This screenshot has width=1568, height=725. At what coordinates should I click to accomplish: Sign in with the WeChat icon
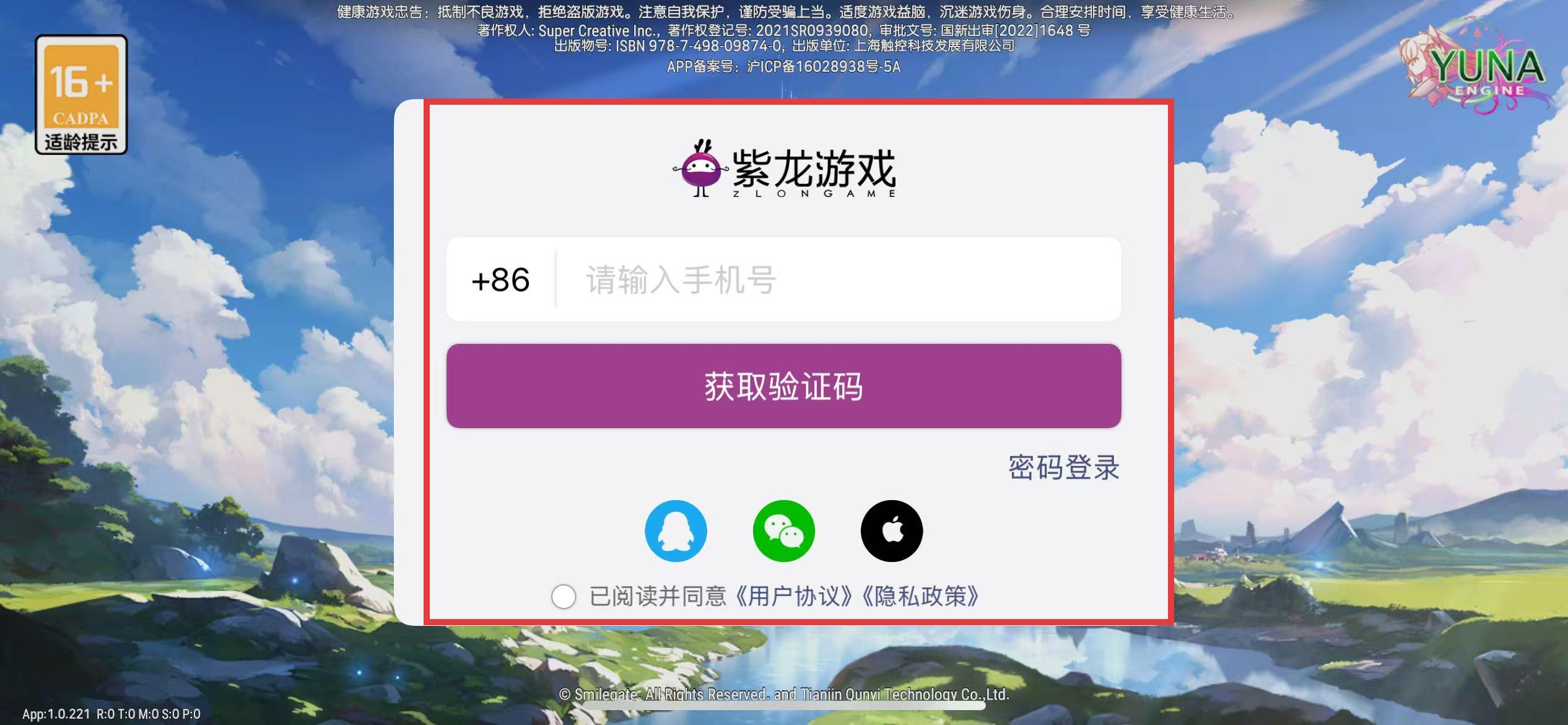(783, 531)
